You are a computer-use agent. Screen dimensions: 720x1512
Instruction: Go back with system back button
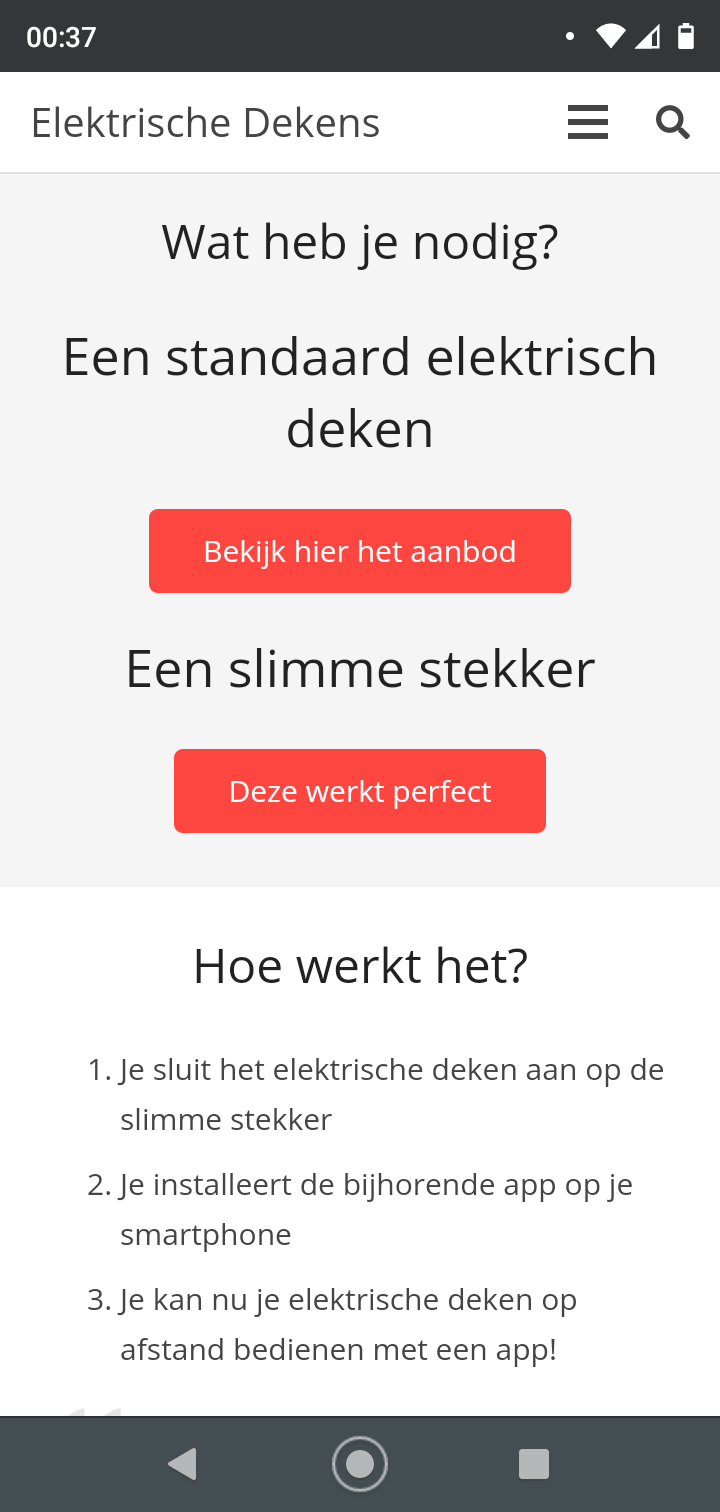tap(183, 1464)
